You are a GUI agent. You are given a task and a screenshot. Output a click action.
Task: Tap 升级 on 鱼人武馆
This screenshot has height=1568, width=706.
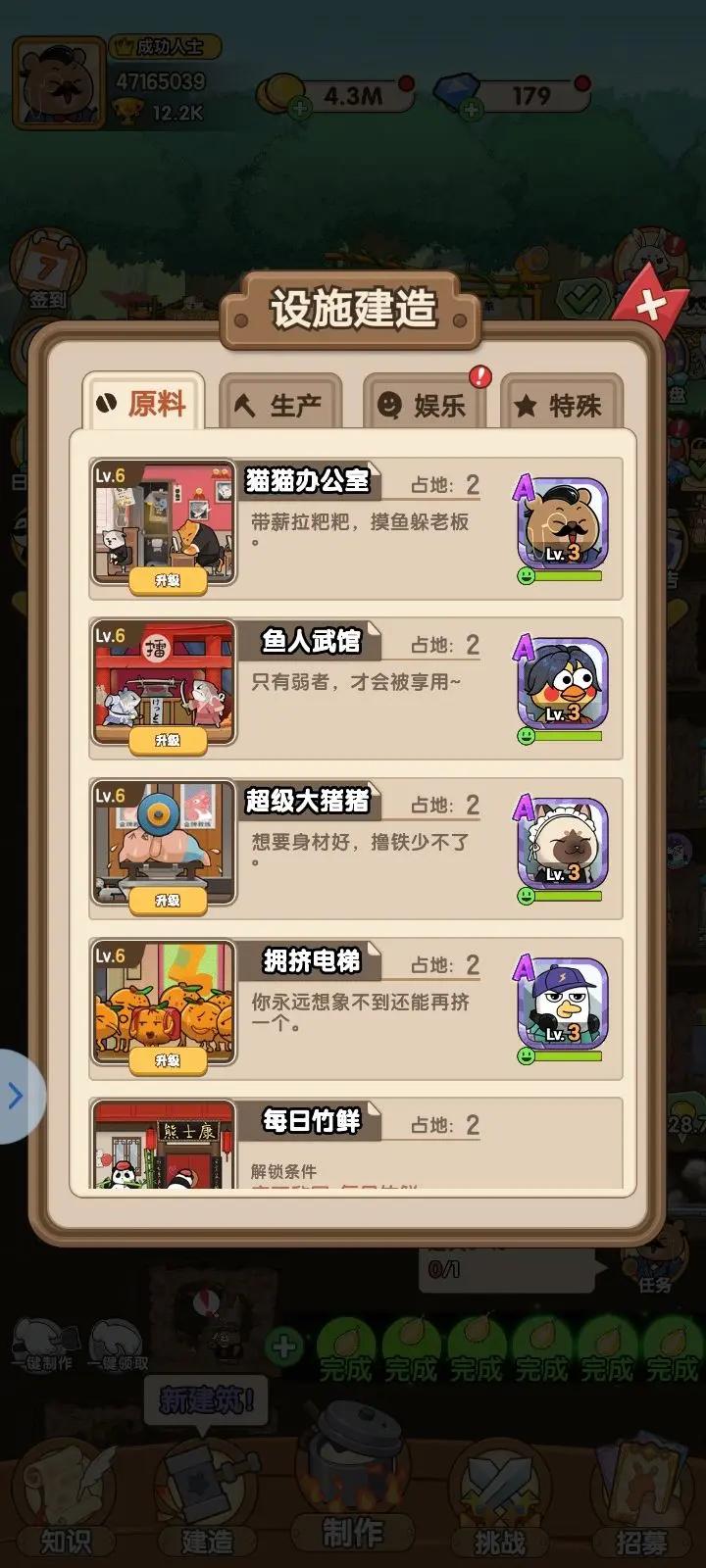(168, 740)
